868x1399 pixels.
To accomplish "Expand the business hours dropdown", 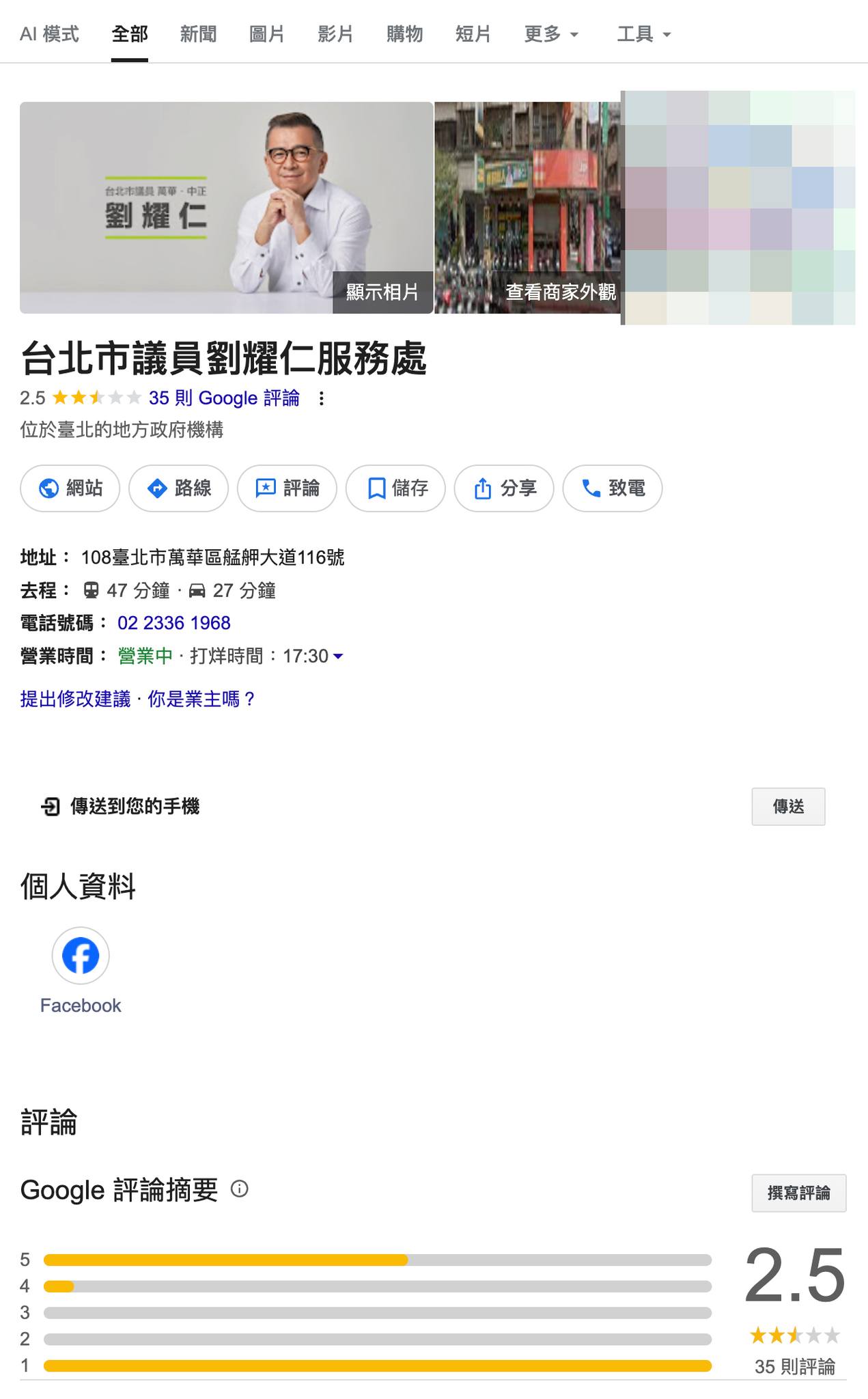I will (x=337, y=656).
